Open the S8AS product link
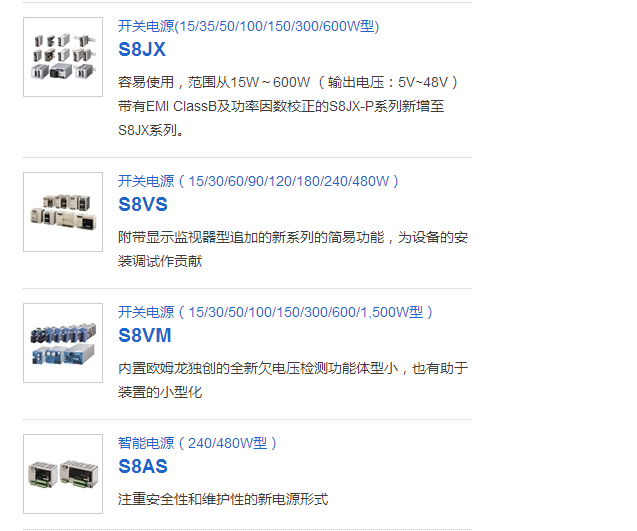 tap(143, 466)
